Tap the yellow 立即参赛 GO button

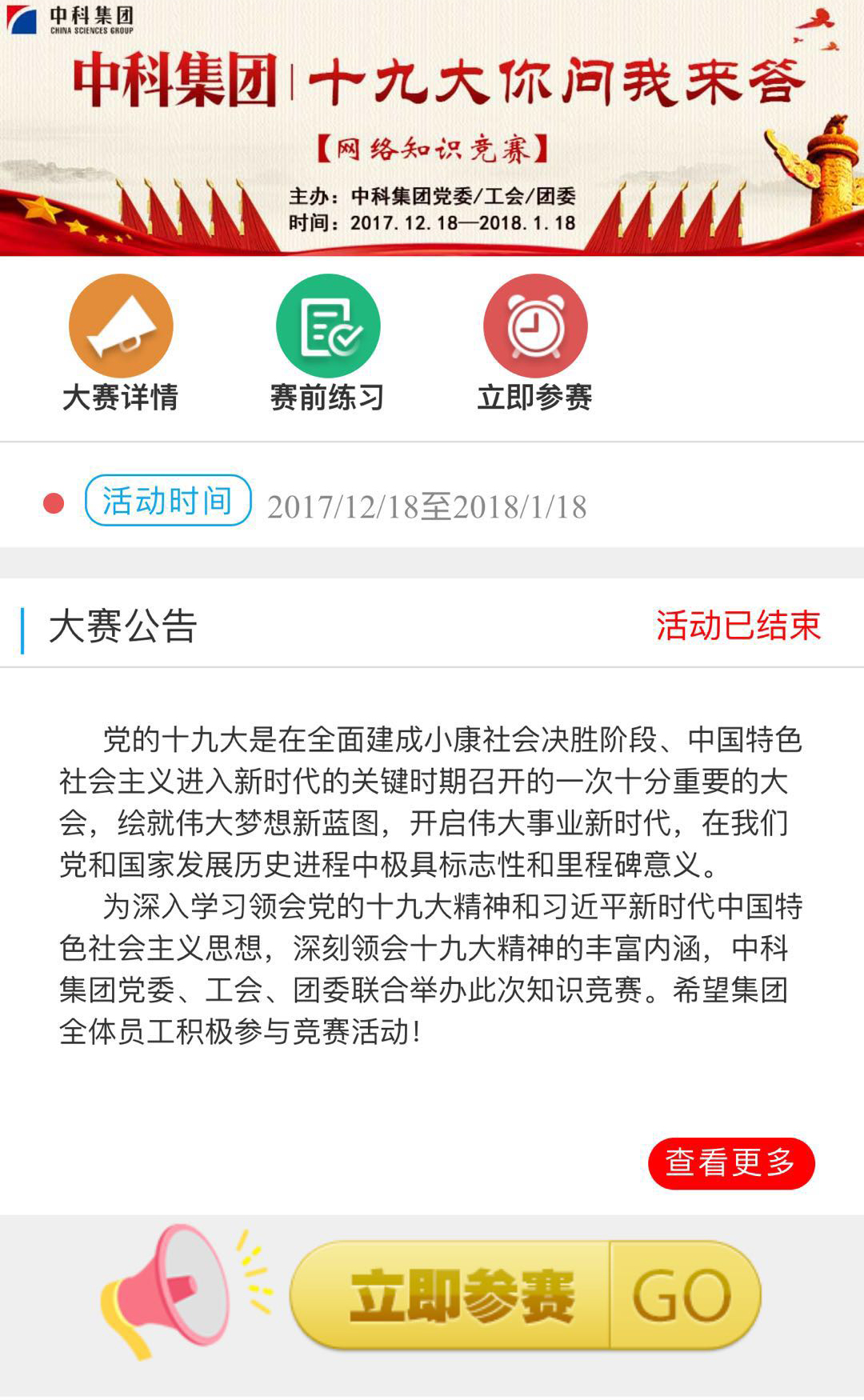(524, 1295)
